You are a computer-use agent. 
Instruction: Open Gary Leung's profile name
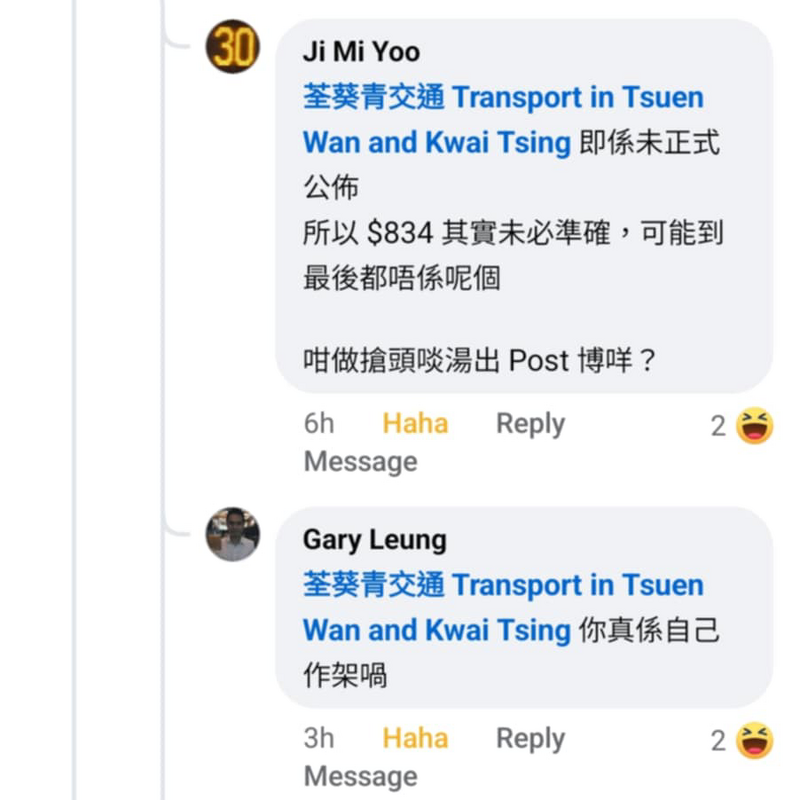tap(374, 540)
